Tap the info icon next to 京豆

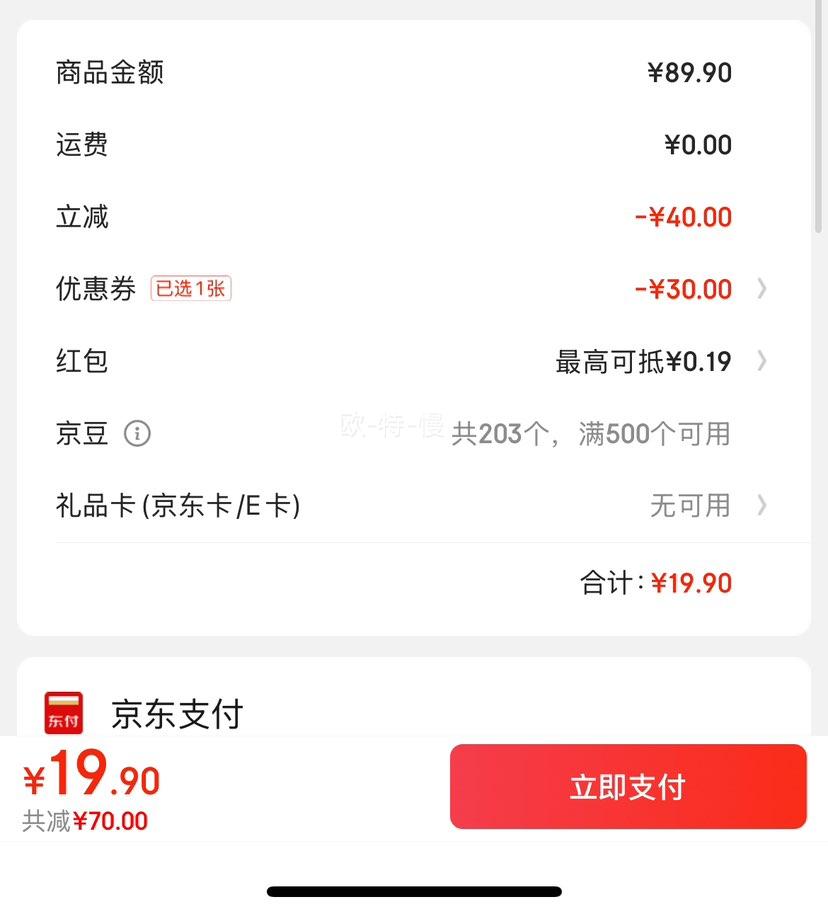(x=137, y=434)
